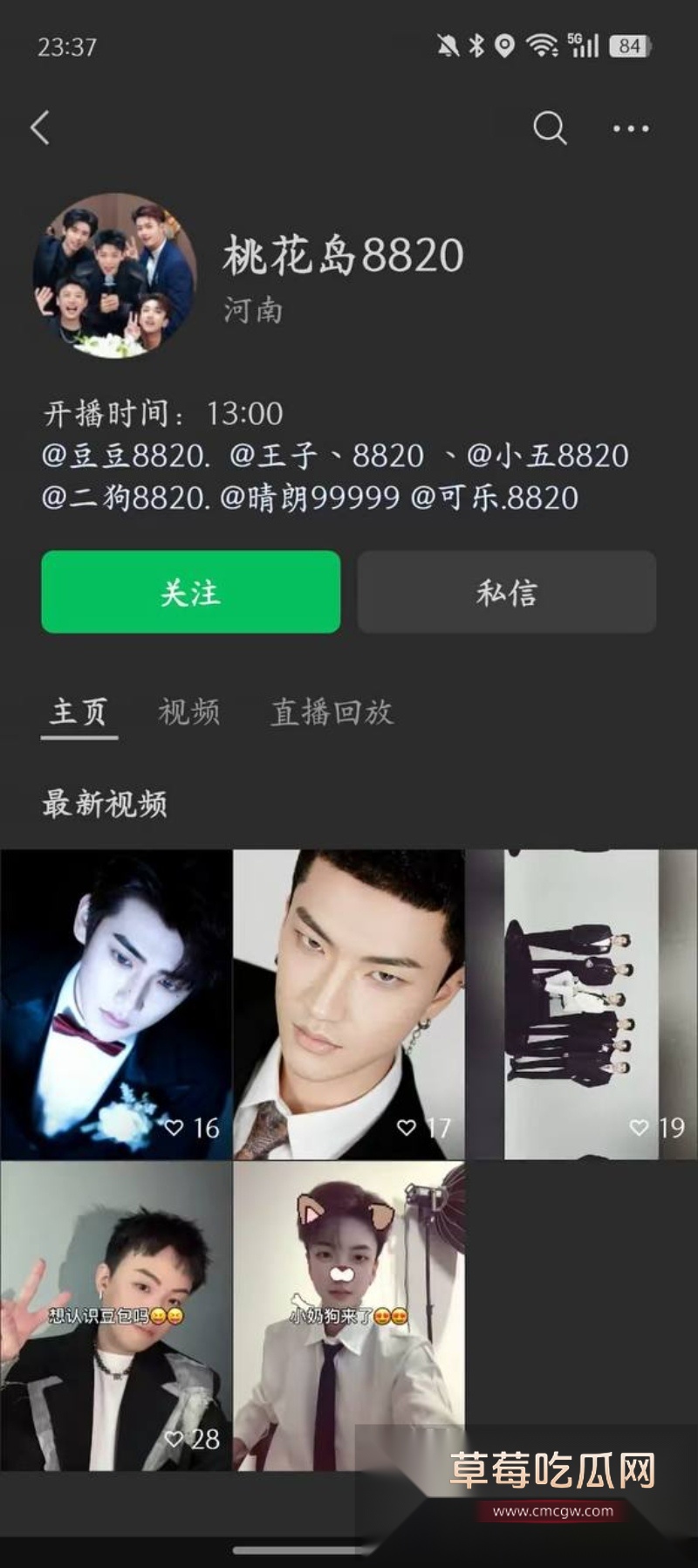Watch the 小奶狗来了 video
Image resolution: width=698 pixels, height=1568 pixels.
(349, 1316)
